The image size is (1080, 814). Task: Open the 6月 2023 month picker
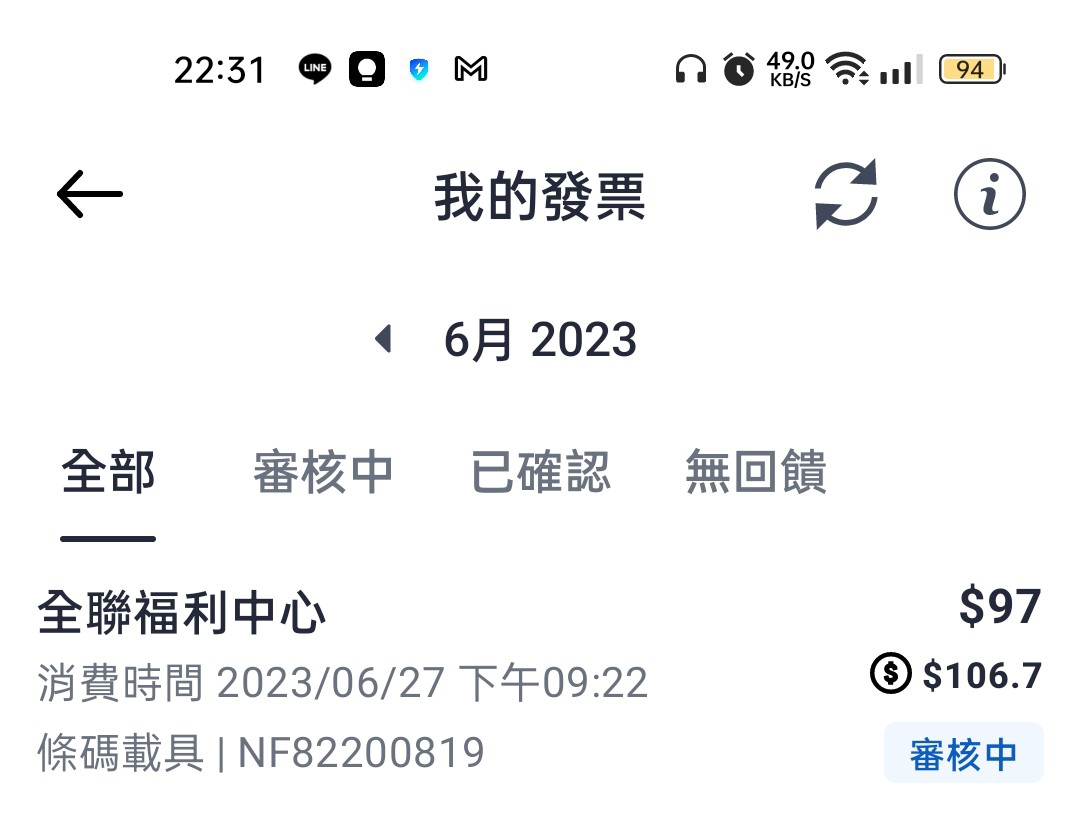[540, 341]
